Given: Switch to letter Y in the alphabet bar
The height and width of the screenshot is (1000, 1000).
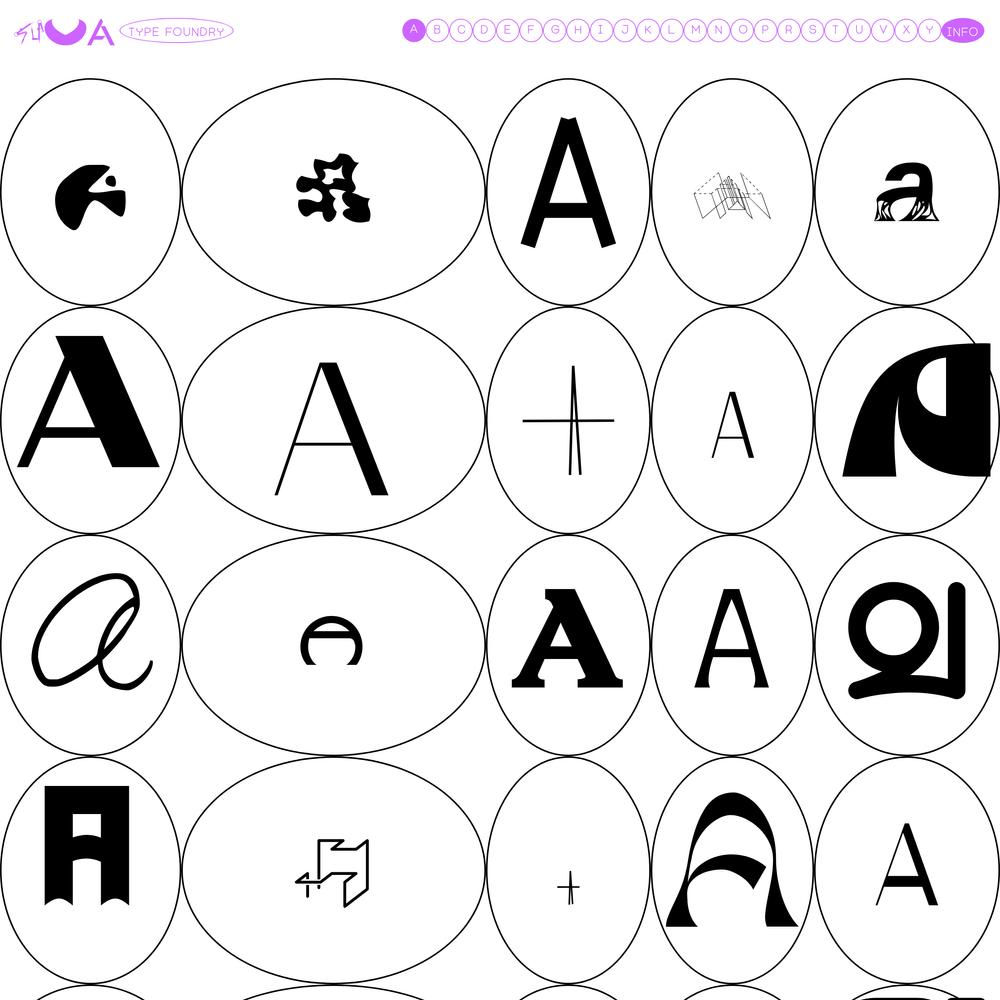Looking at the screenshot, I should point(930,30).
